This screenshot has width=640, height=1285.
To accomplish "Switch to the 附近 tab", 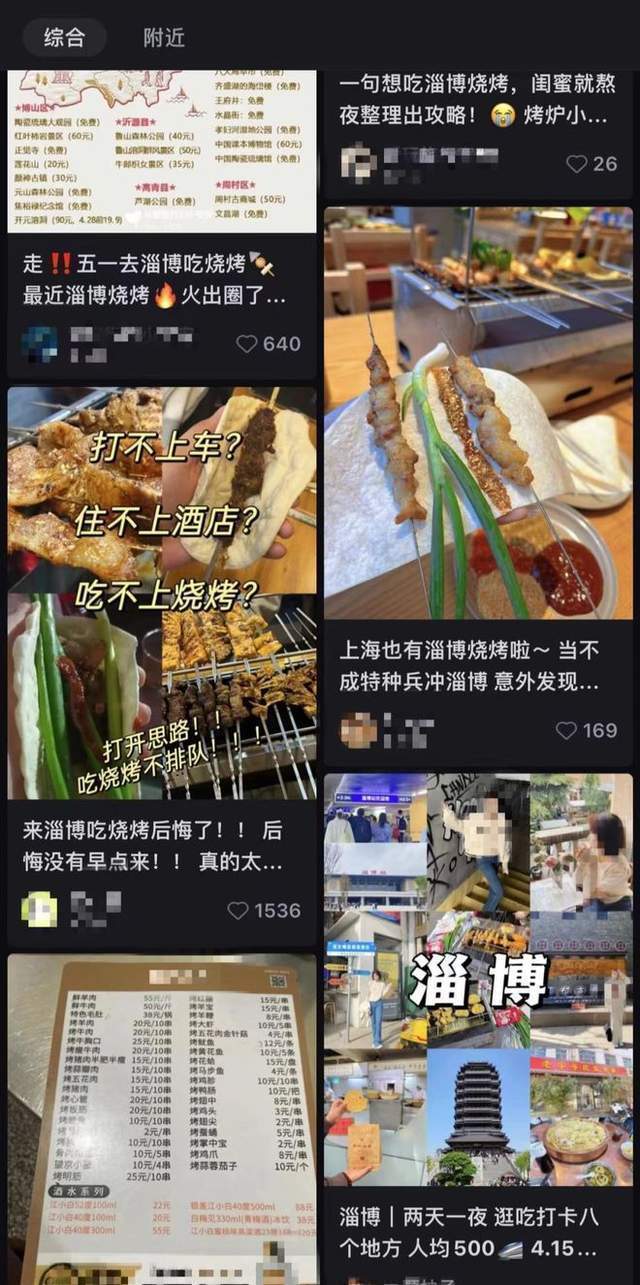I will [x=164, y=38].
